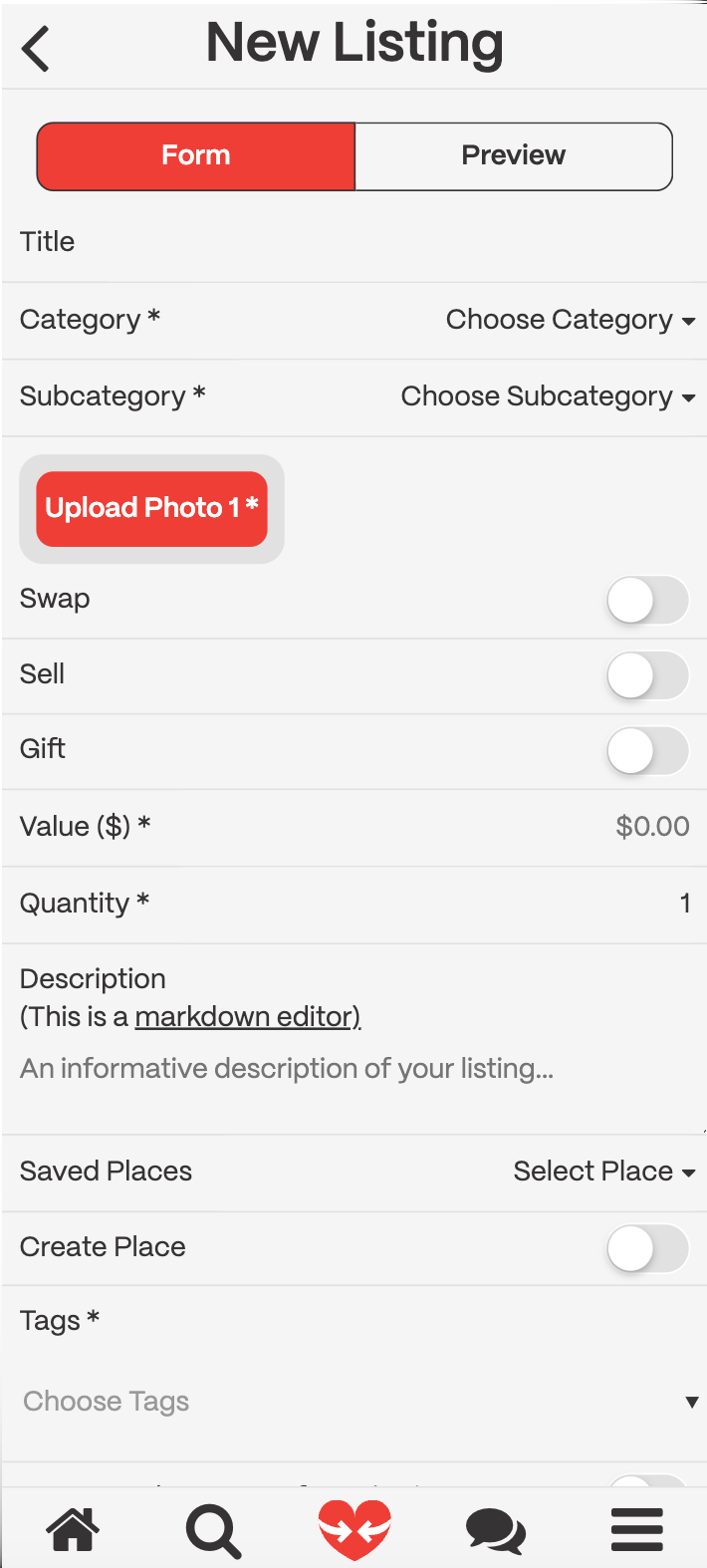Go back from New Listing
Screen dimensions: 707x1568
36,48
